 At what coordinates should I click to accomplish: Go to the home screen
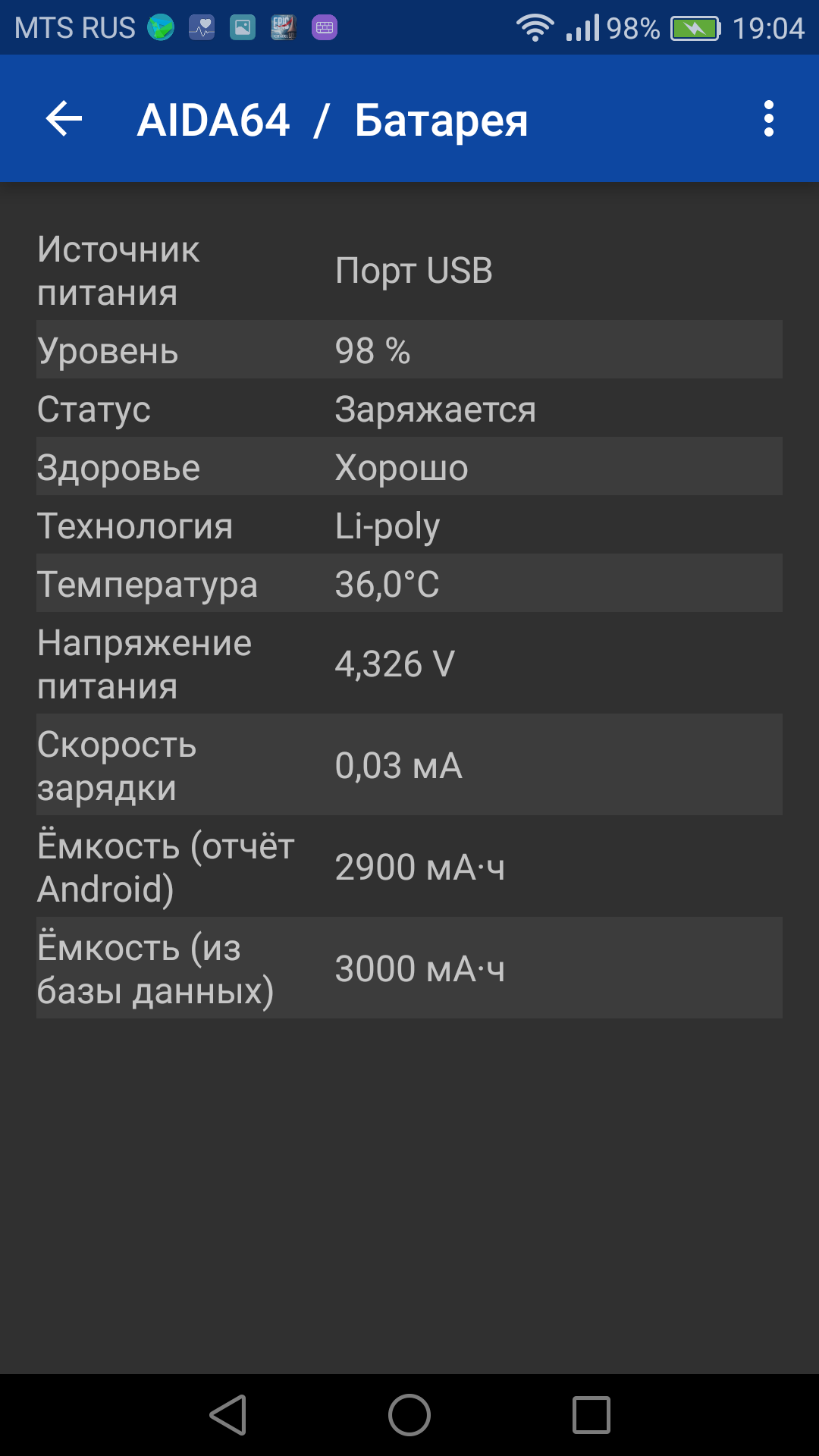[409, 1415]
